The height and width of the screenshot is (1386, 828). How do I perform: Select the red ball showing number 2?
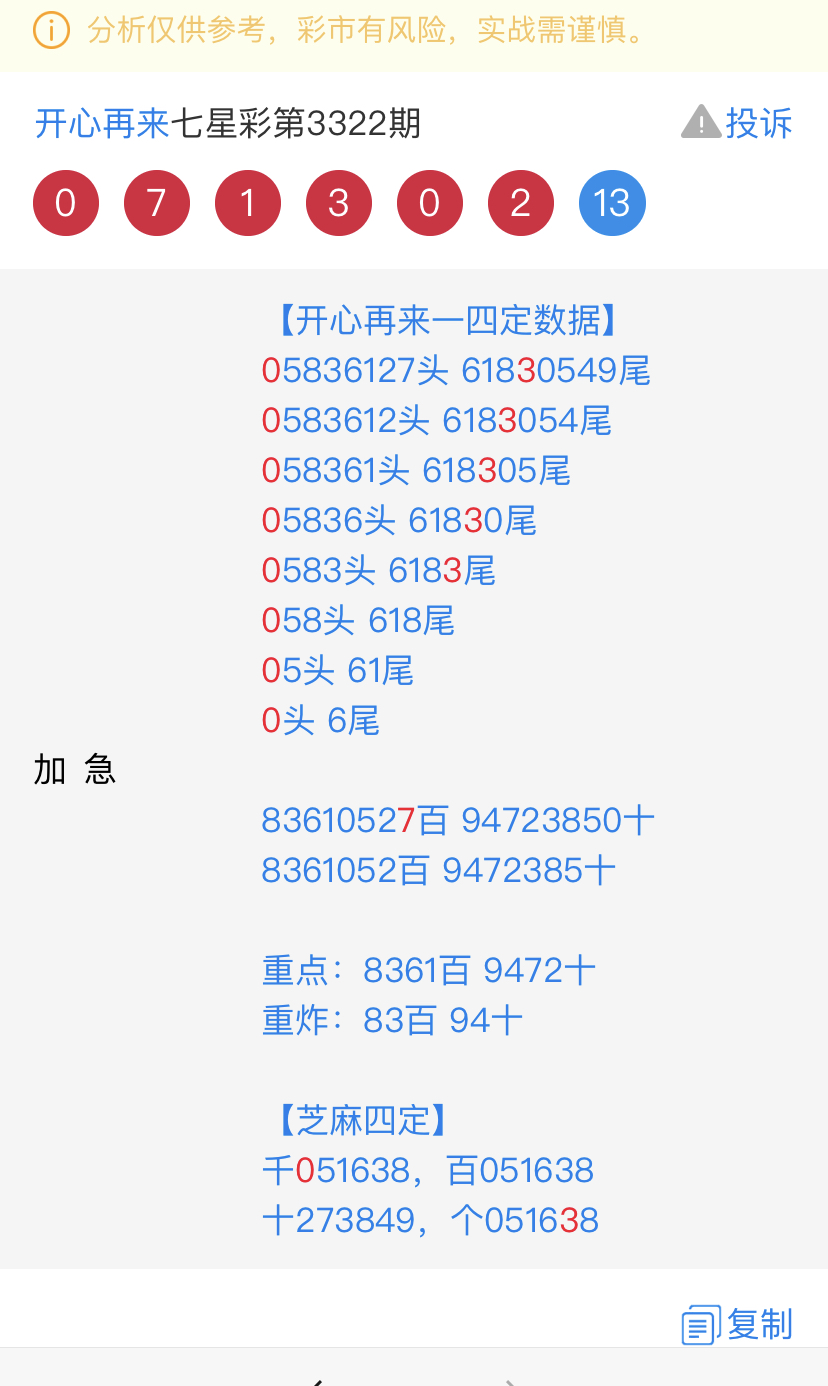point(520,202)
